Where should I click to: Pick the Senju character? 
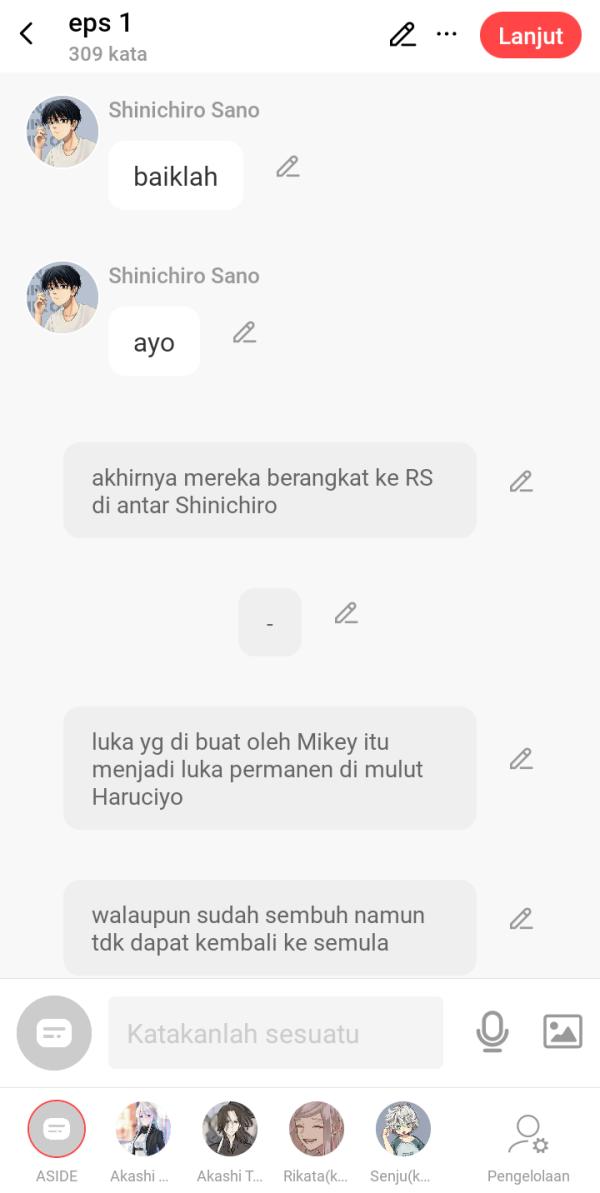coord(403,1130)
